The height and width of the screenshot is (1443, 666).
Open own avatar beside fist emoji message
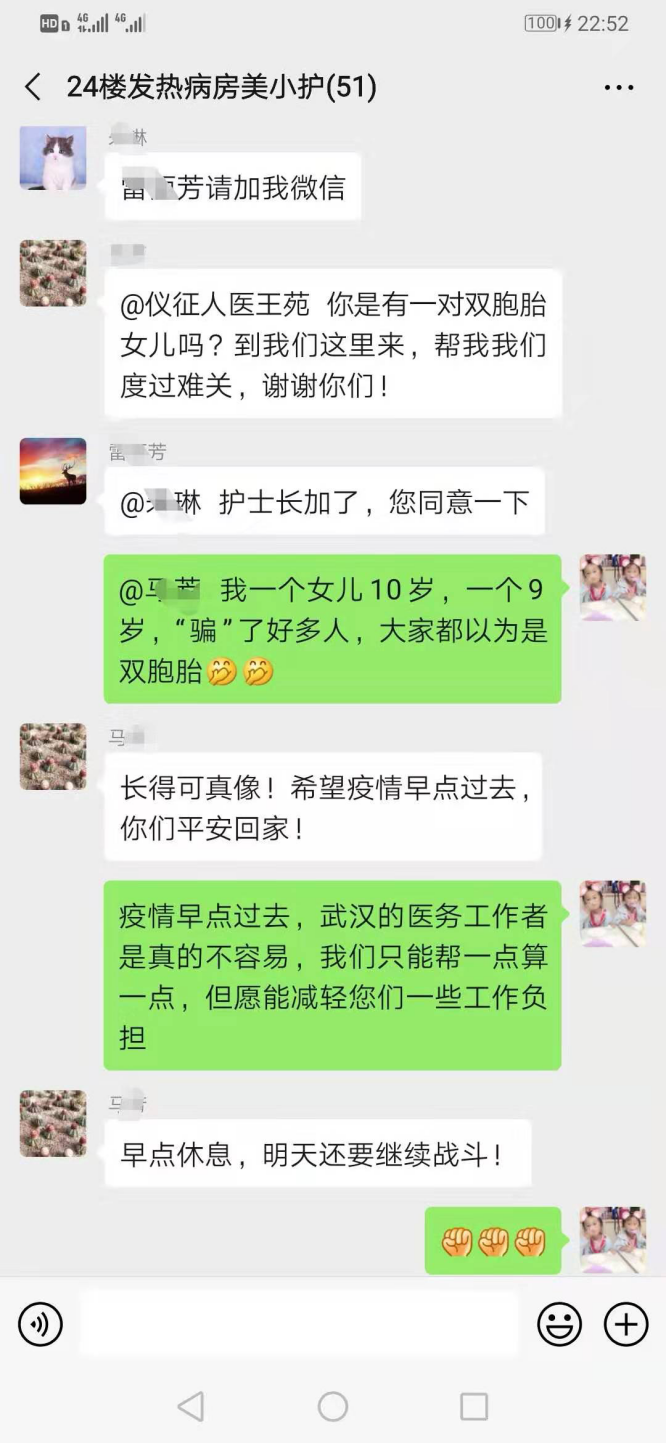612,1239
